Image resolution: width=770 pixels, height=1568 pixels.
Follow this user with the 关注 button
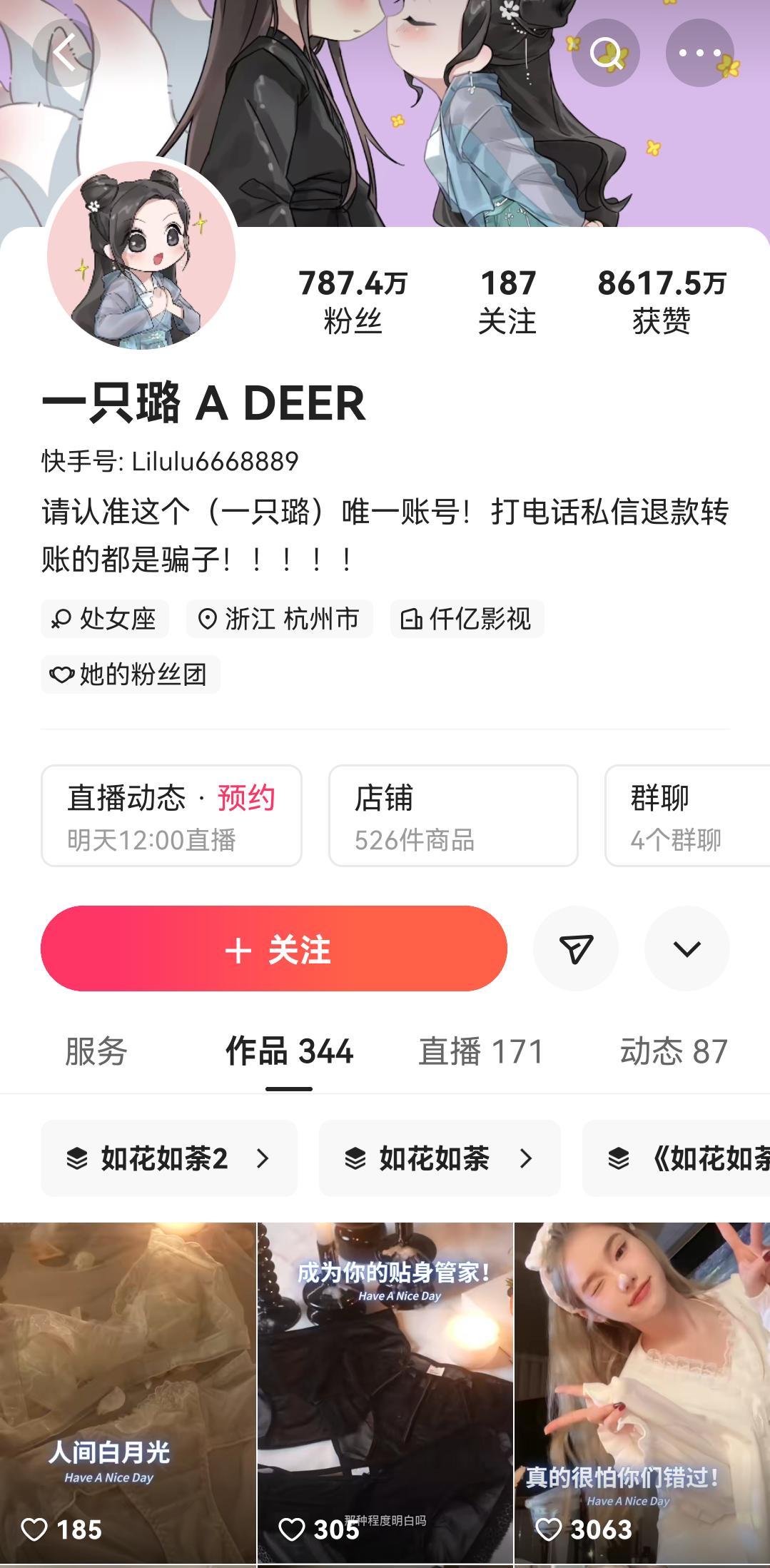[x=274, y=949]
